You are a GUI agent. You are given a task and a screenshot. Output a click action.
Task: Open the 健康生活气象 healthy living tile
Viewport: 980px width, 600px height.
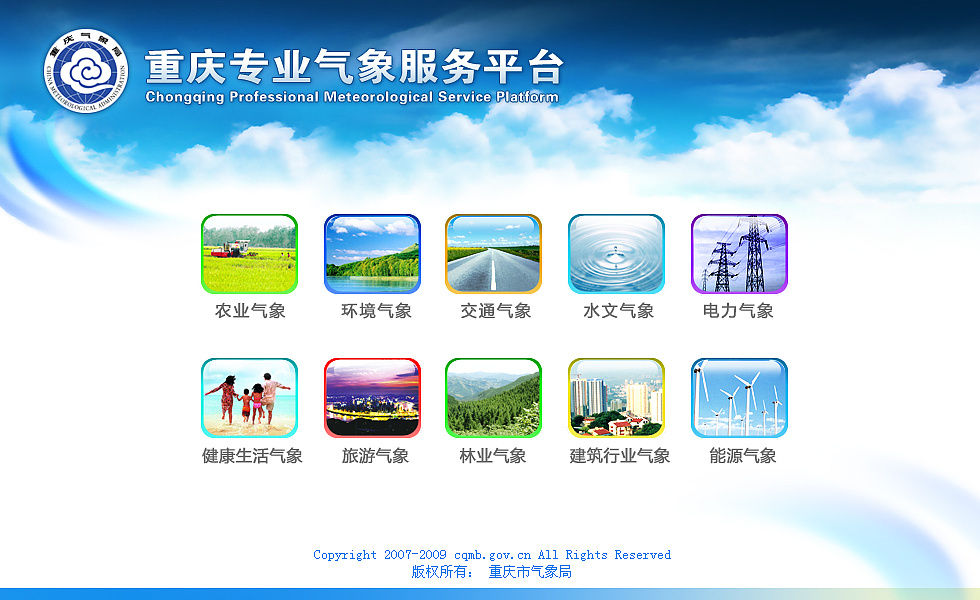(249, 398)
